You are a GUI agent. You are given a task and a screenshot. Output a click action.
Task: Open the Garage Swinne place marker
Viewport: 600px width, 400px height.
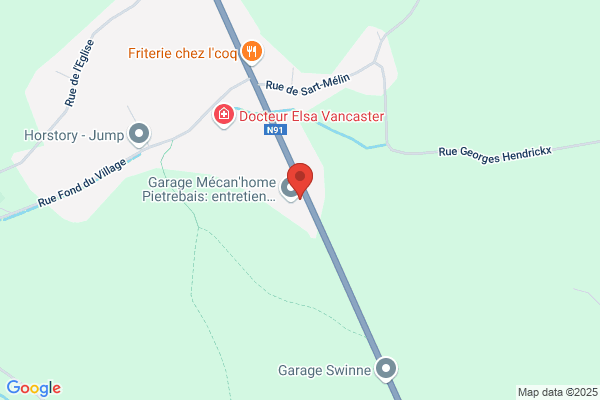tap(386, 369)
